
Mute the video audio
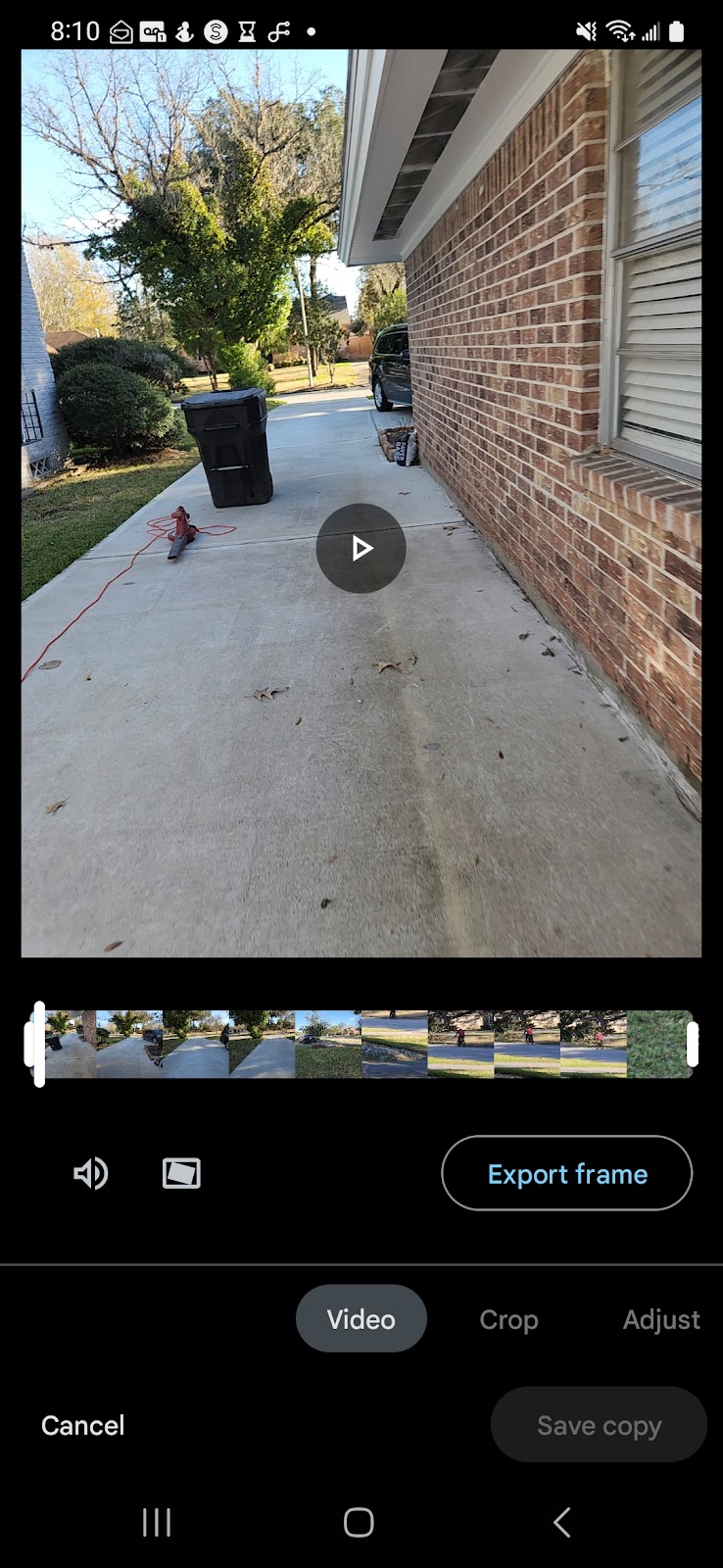coord(91,1173)
